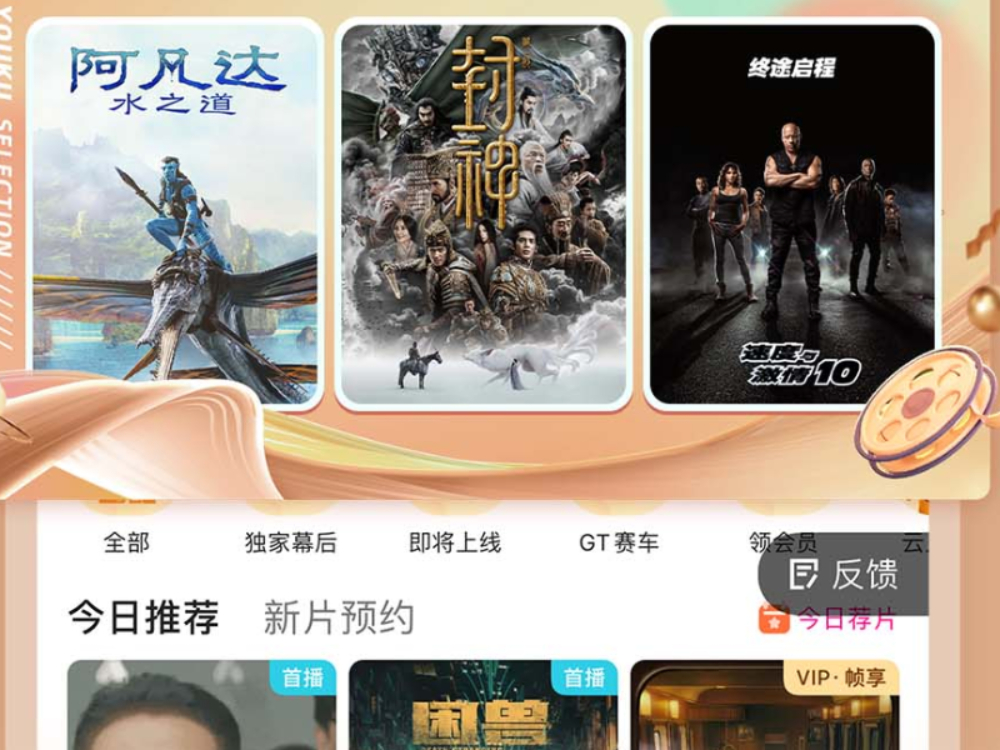Open the 即将上线 category
The height and width of the screenshot is (750, 1000).
(x=455, y=542)
